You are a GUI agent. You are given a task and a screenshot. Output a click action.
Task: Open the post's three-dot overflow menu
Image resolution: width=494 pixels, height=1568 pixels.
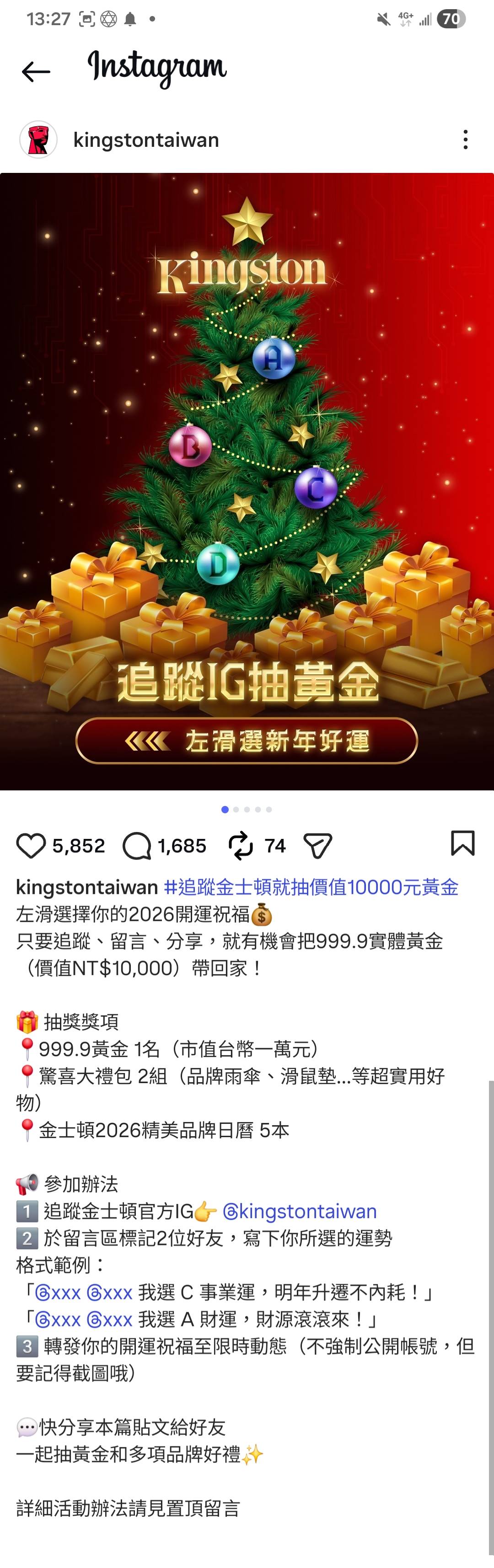(x=465, y=140)
